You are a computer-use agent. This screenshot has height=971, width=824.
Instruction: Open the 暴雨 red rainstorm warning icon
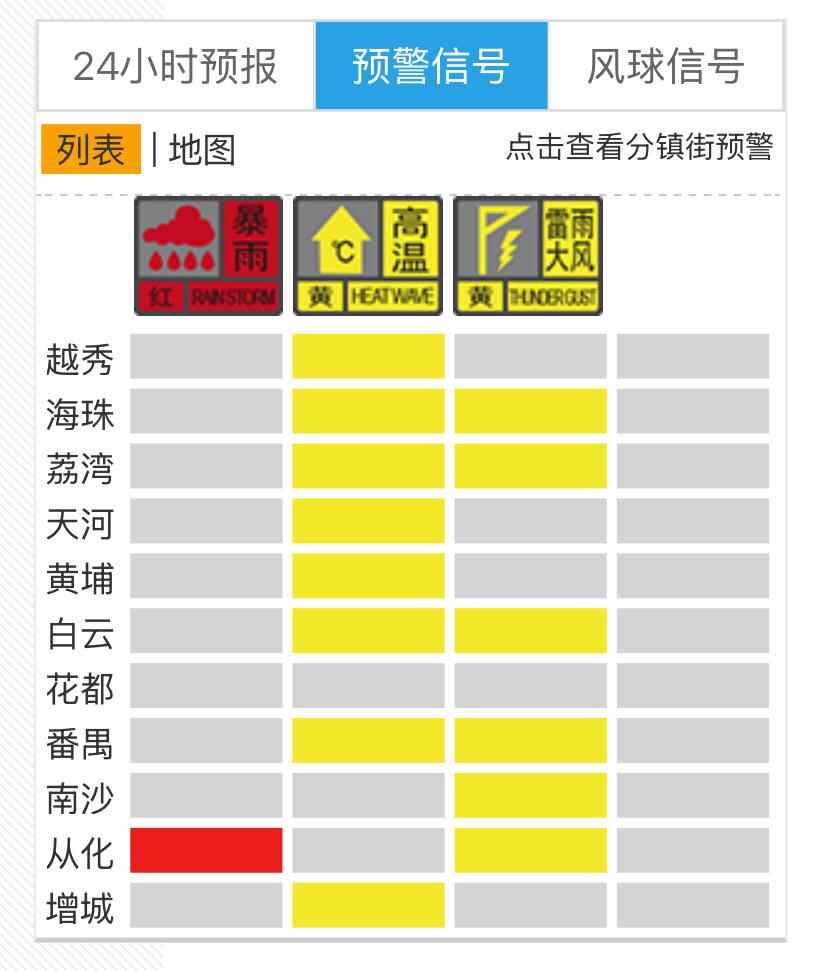pos(209,256)
